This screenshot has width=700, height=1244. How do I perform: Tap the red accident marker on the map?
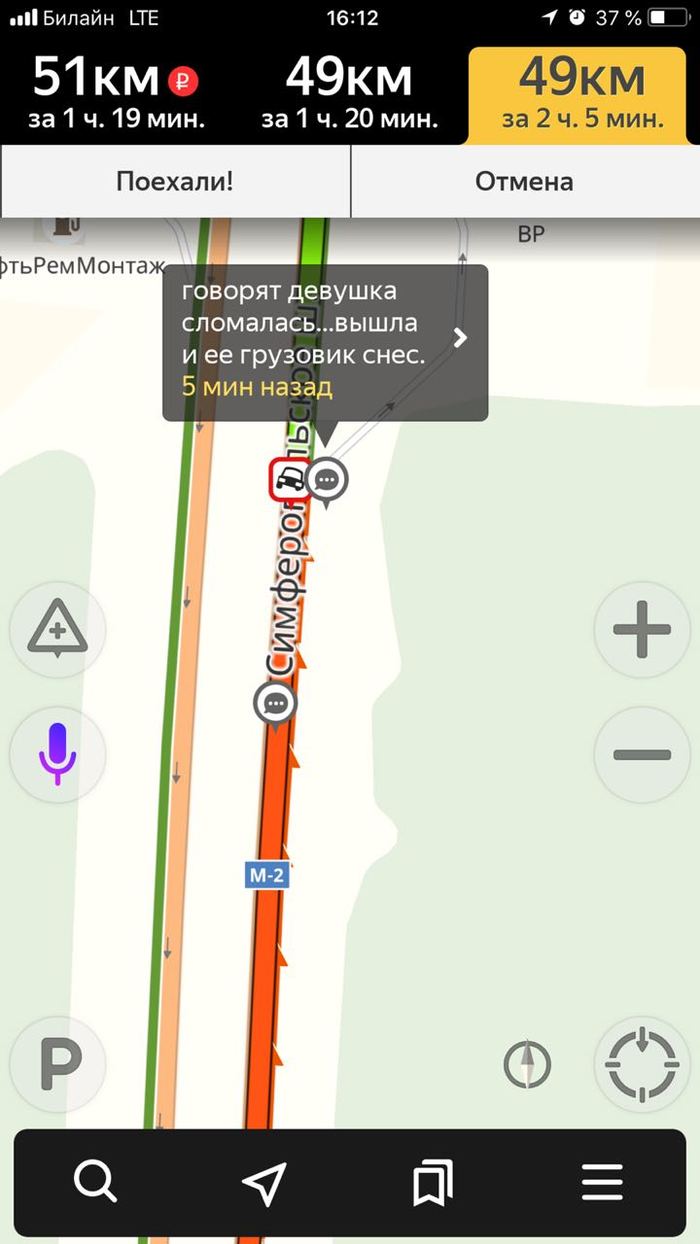pos(289,480)
